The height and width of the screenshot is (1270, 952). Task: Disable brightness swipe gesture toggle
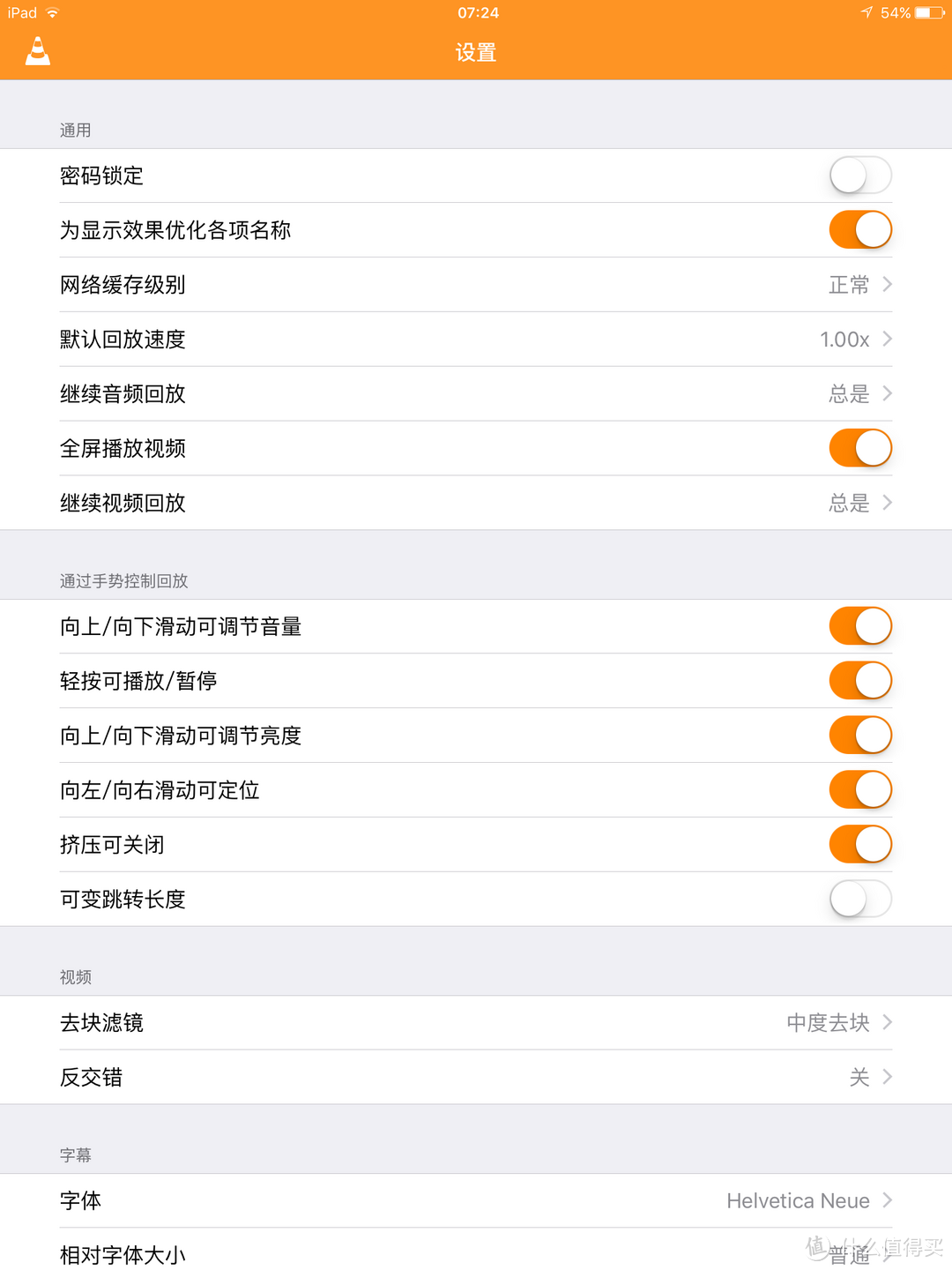[859, 735]
